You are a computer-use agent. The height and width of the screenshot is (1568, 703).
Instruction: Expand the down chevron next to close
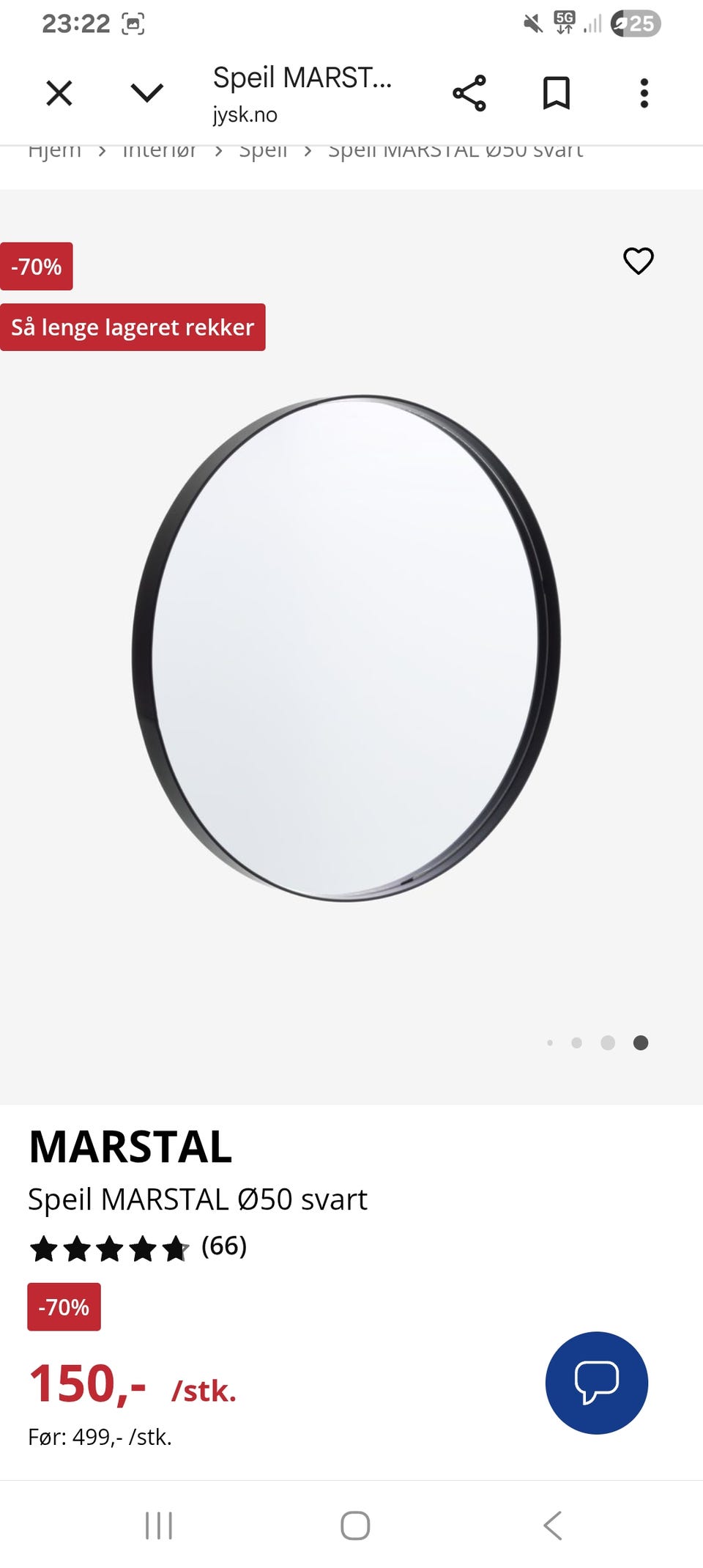point(146,93)
